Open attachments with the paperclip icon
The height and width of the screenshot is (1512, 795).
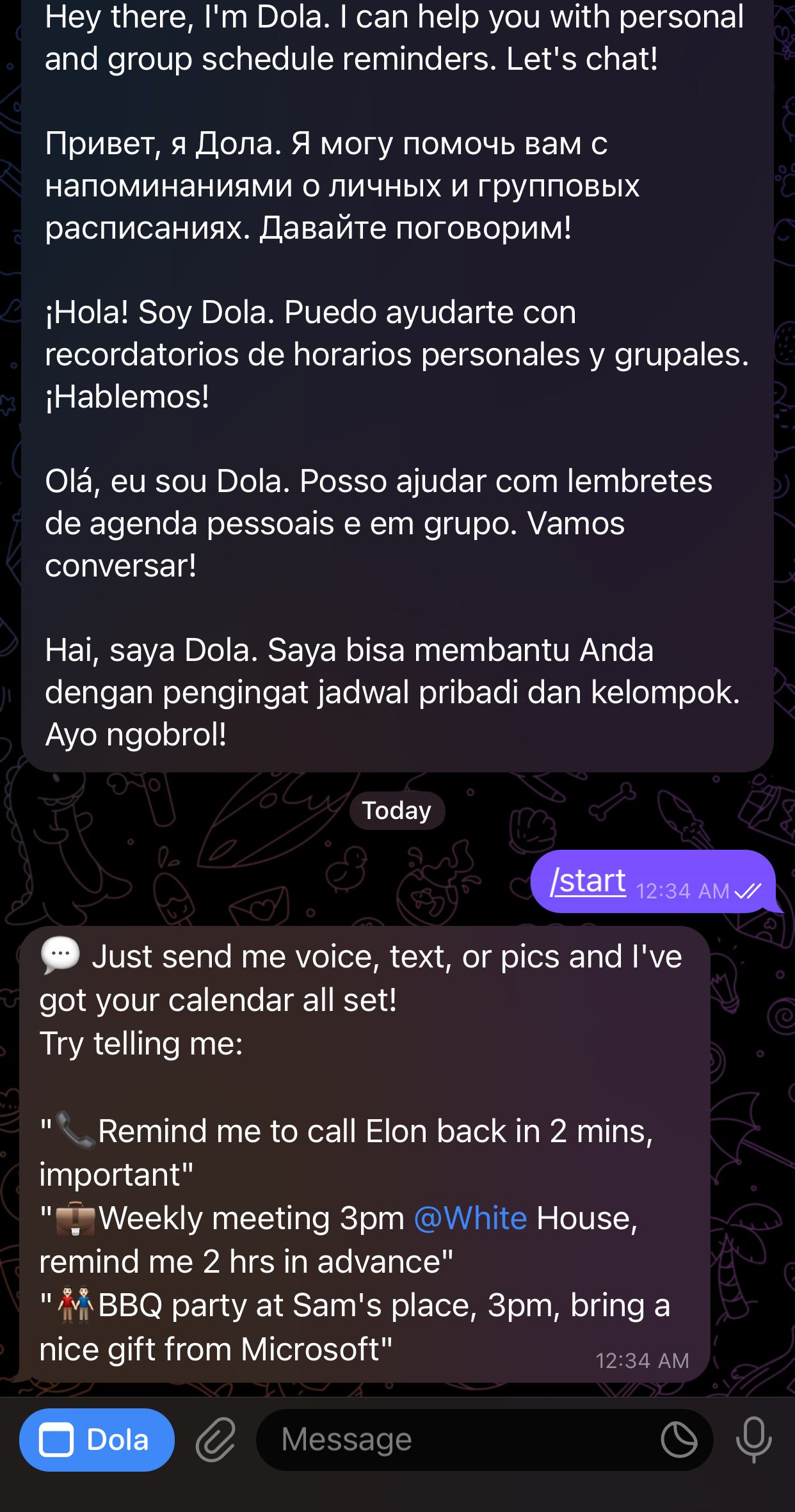pos(216,1438)
